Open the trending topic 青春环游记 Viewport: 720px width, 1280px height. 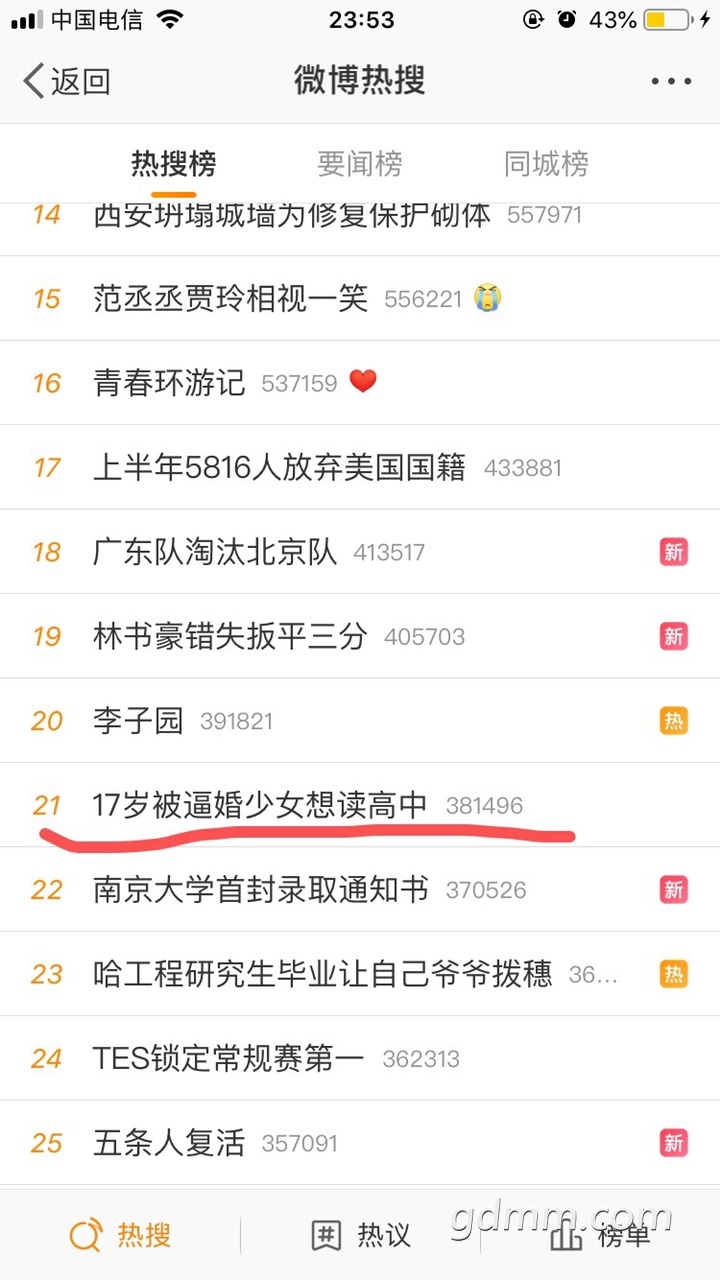click(169, 383)
